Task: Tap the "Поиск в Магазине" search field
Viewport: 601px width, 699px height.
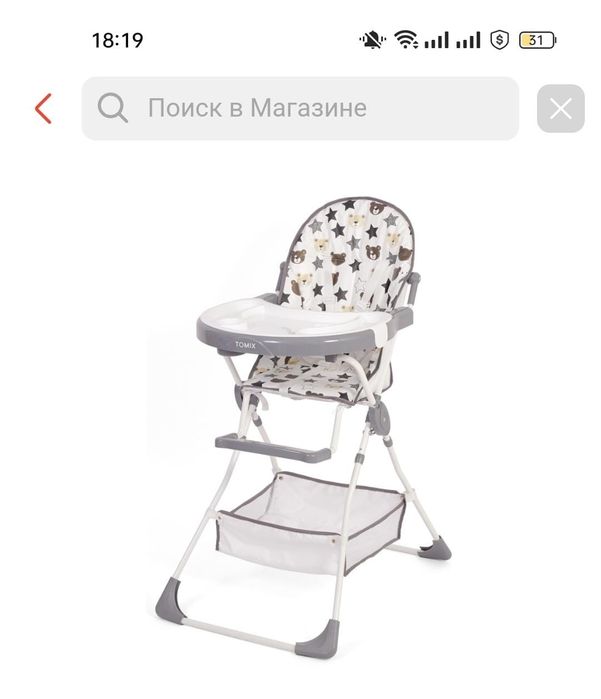Action: (x=300, y=108)
